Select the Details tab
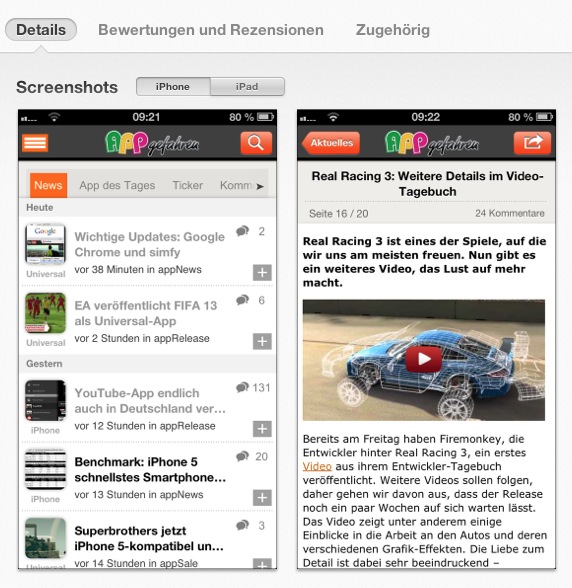The height and width of the screenshot is (588, 572). coord(41,30)
